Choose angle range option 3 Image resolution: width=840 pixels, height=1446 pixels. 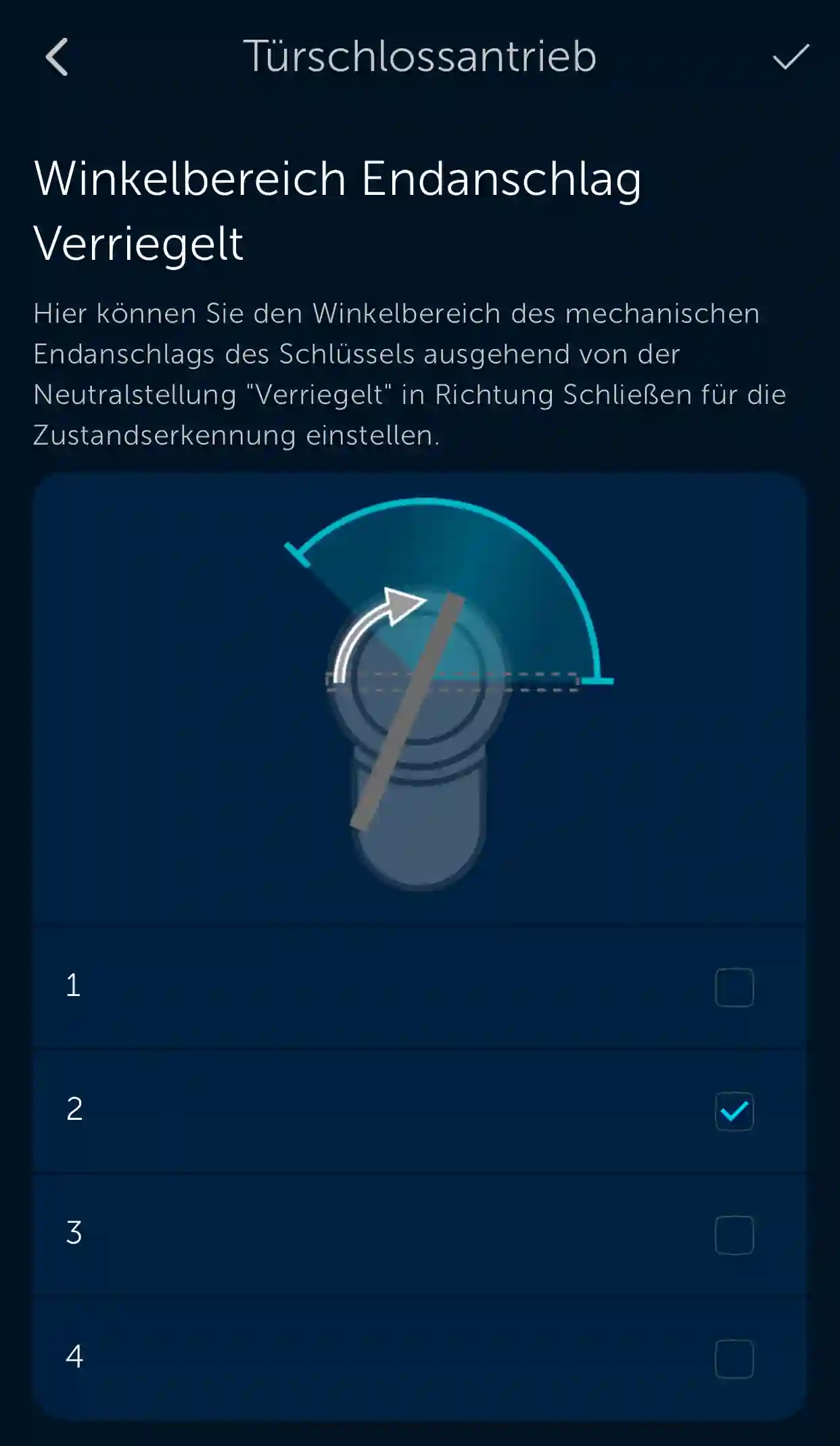734,1235
